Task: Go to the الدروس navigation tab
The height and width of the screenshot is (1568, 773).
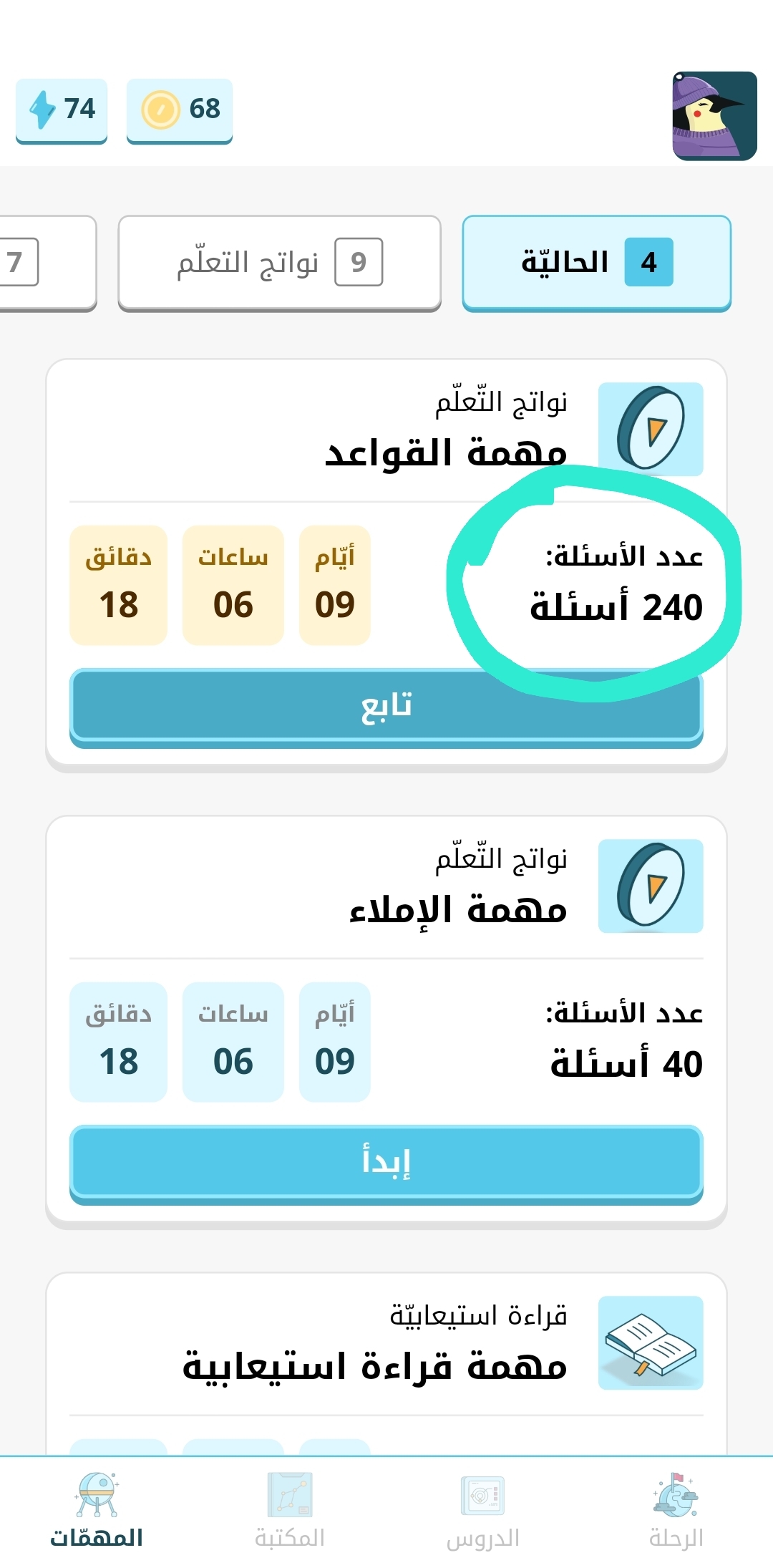Action: tap(482, 1511)
